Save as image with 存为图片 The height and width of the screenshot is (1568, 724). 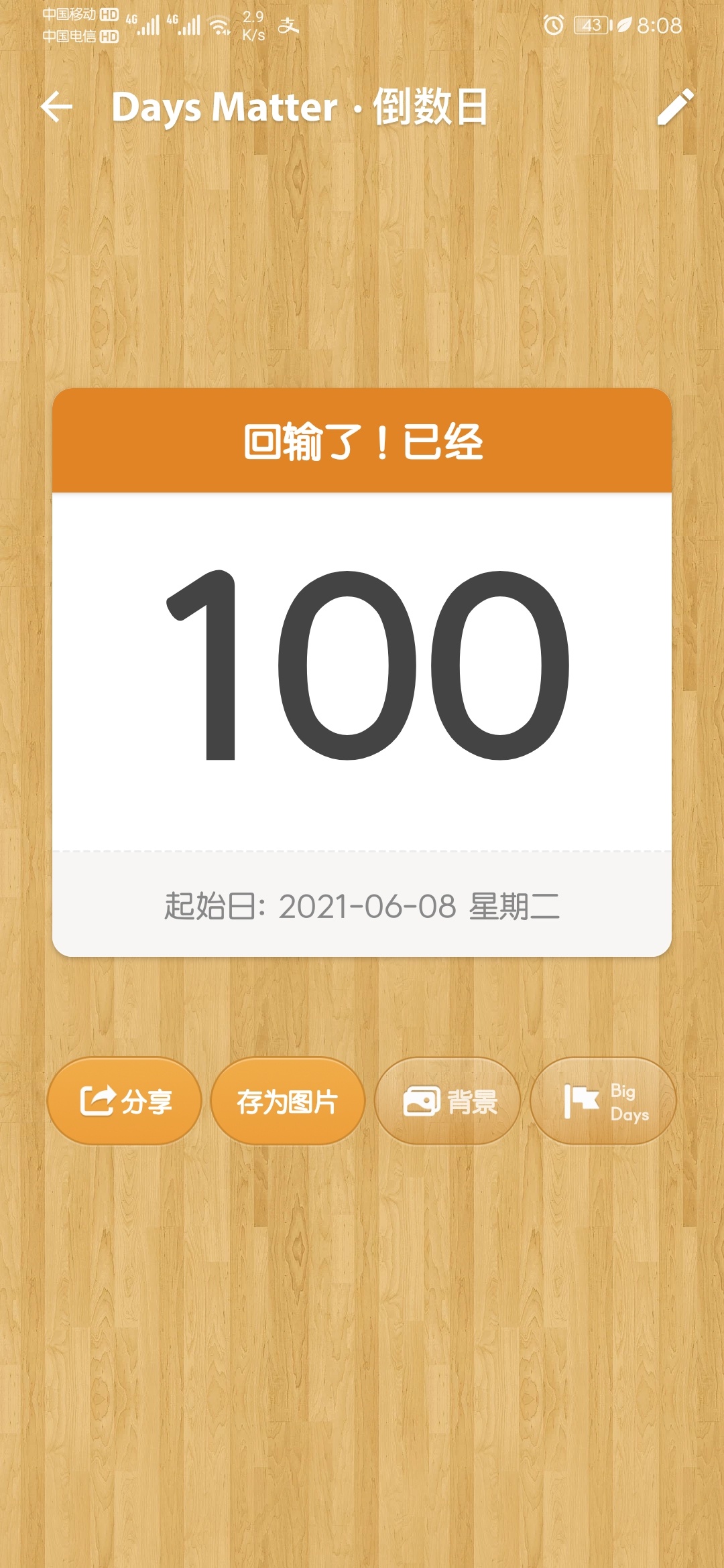point(288,1101)
